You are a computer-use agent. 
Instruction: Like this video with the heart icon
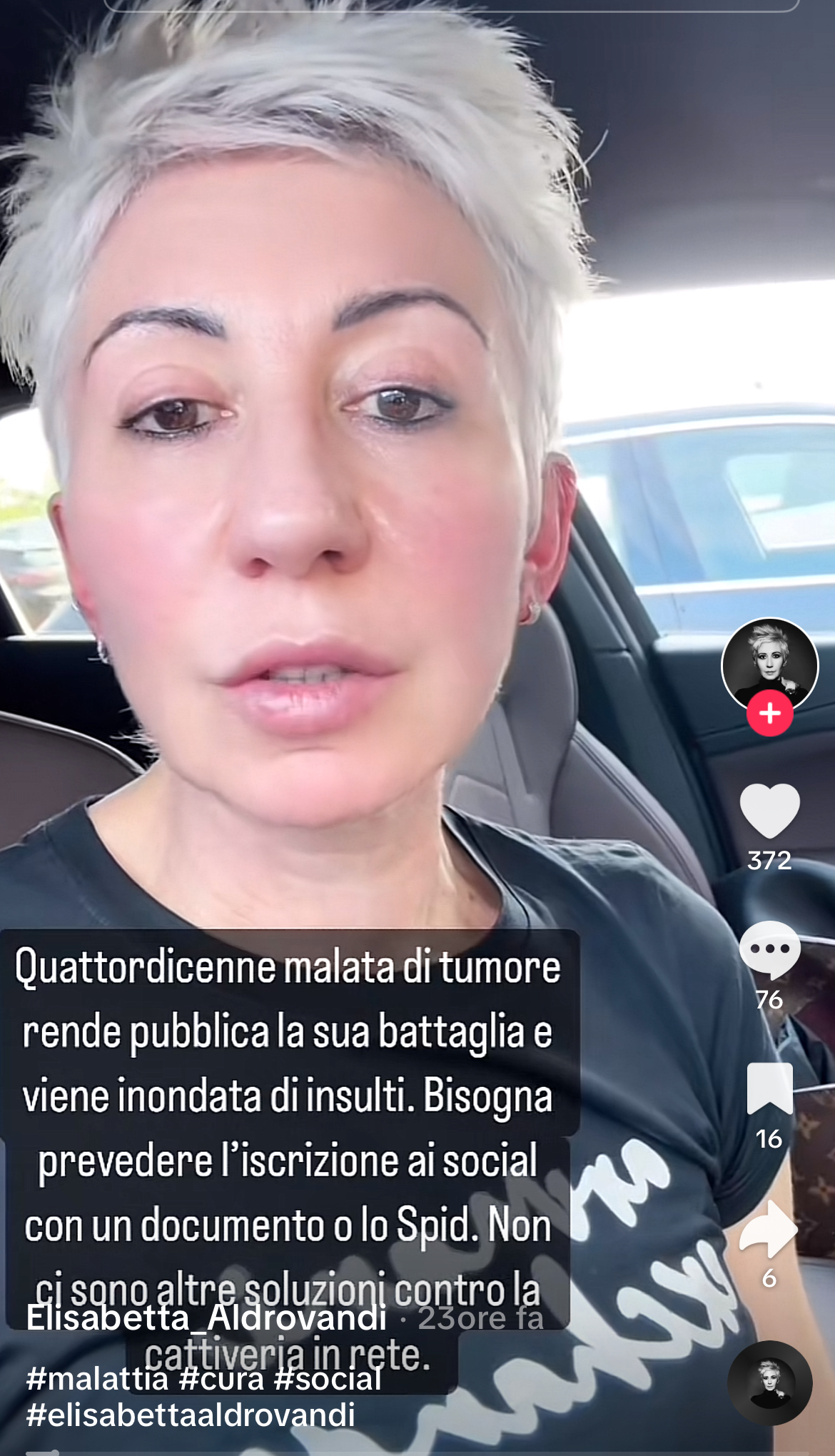[769, 810]
